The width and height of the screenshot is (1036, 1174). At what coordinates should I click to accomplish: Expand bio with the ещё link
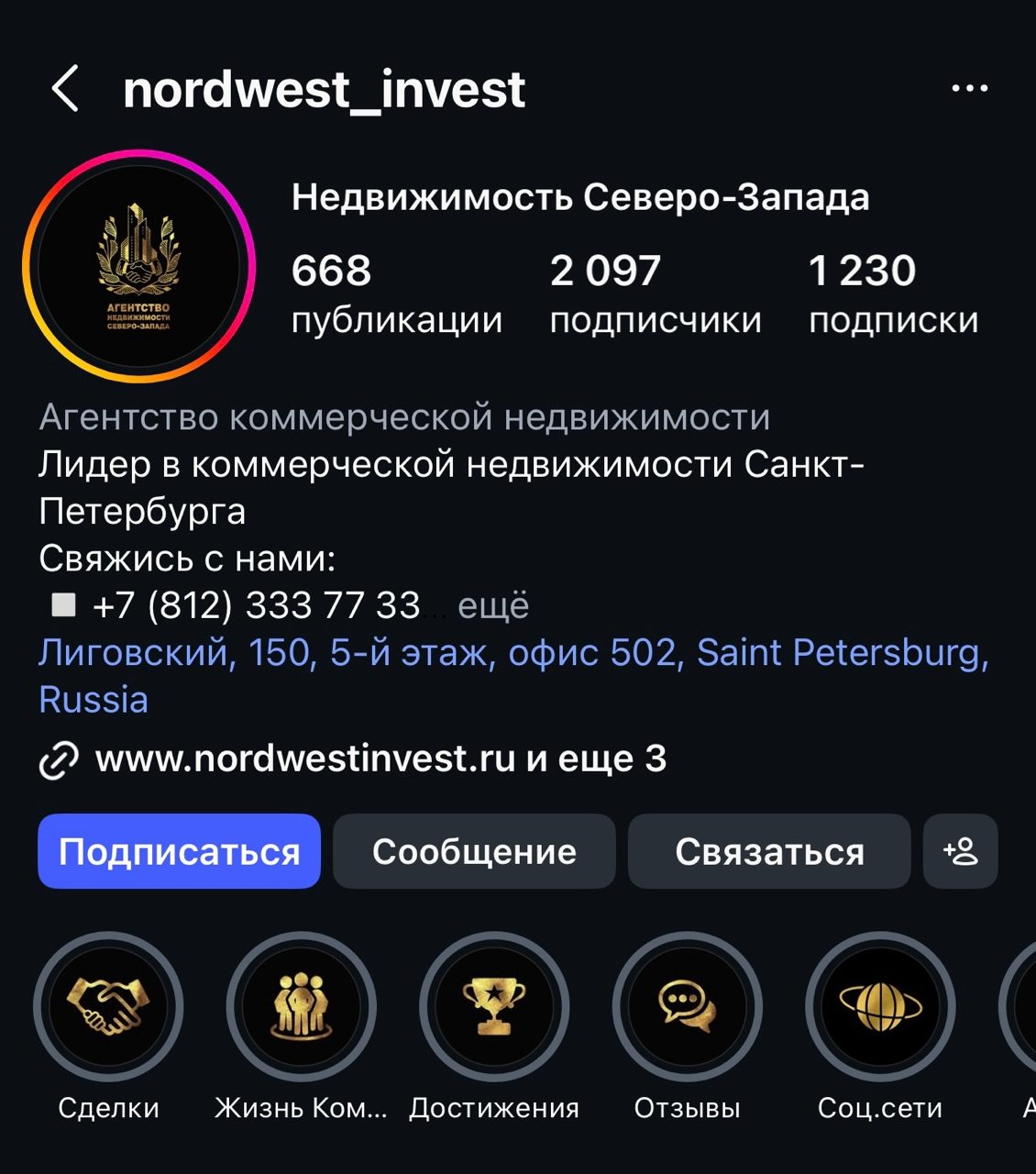[x=493, y=606]
